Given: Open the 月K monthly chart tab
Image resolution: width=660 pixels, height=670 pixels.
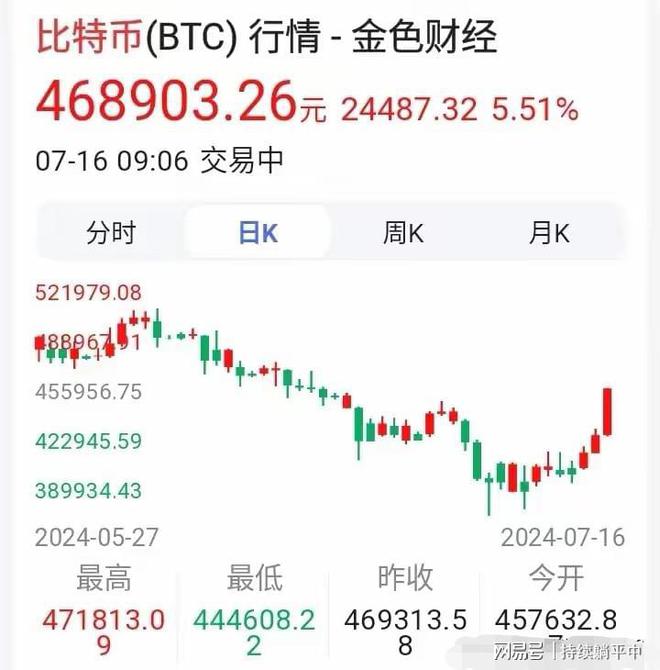Looking at the screenshot, I should [x=549, y=233].
